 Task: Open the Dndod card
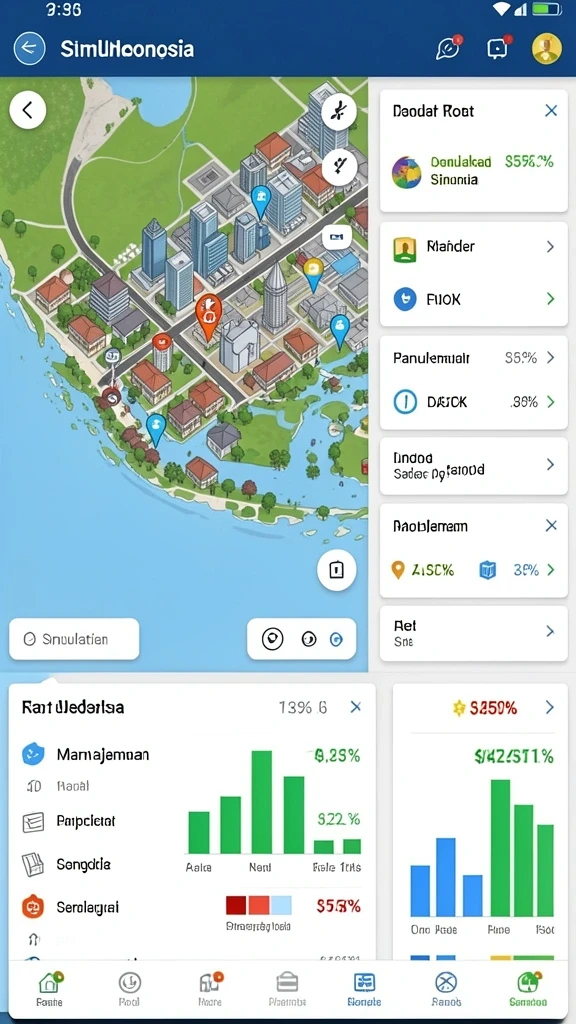click(x=473, y=465)
